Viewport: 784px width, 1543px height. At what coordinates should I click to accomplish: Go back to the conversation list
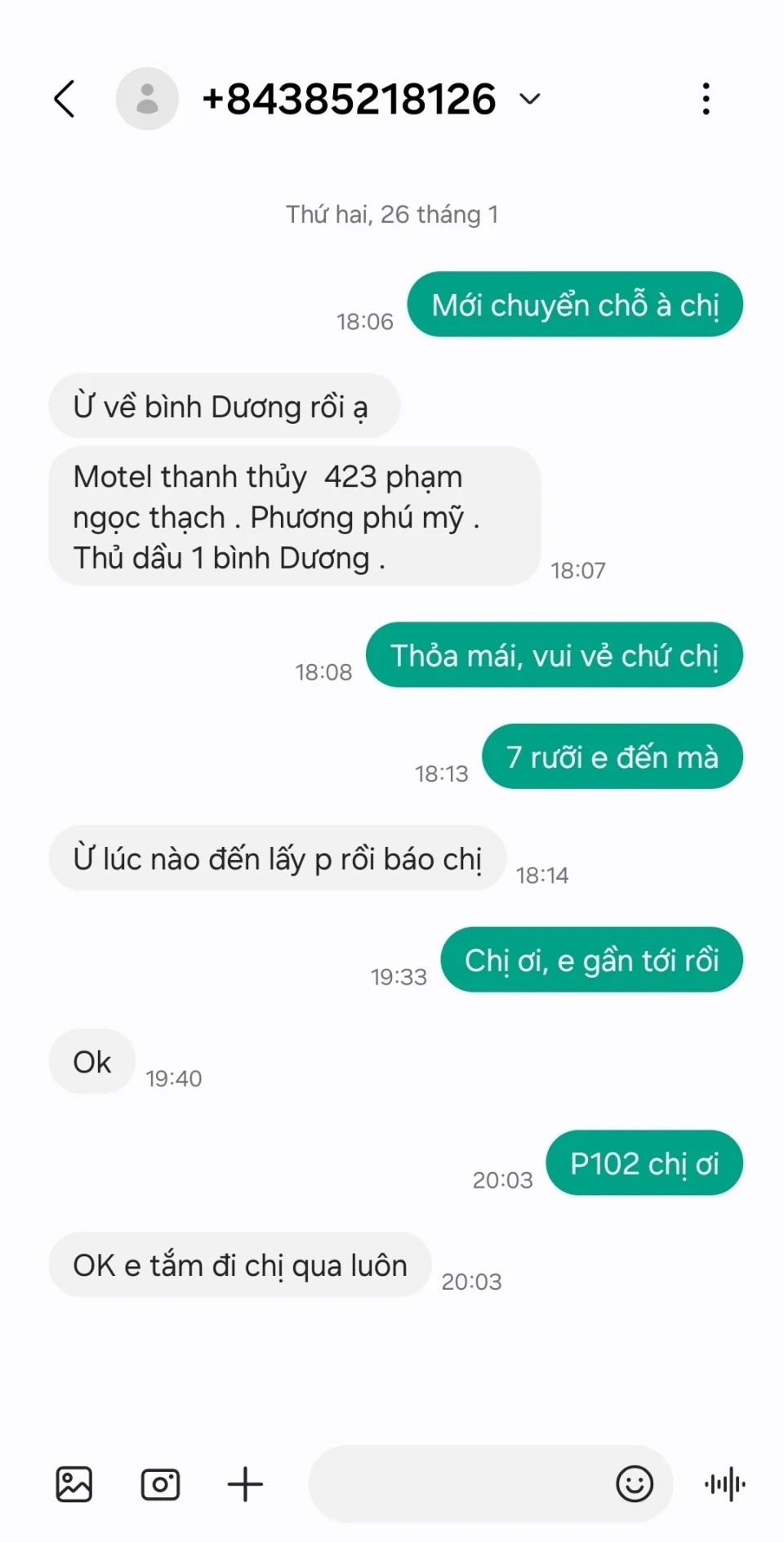(65, 99)
